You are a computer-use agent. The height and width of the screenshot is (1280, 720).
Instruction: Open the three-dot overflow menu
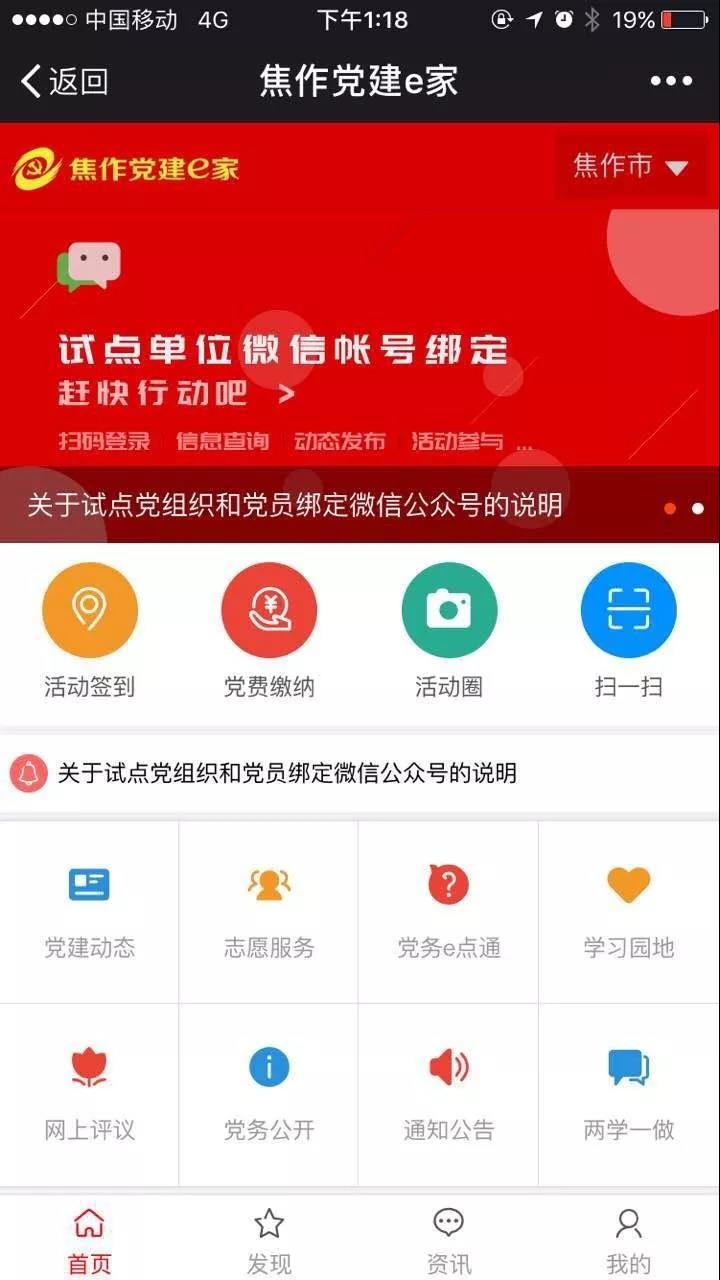pos(671,81)
